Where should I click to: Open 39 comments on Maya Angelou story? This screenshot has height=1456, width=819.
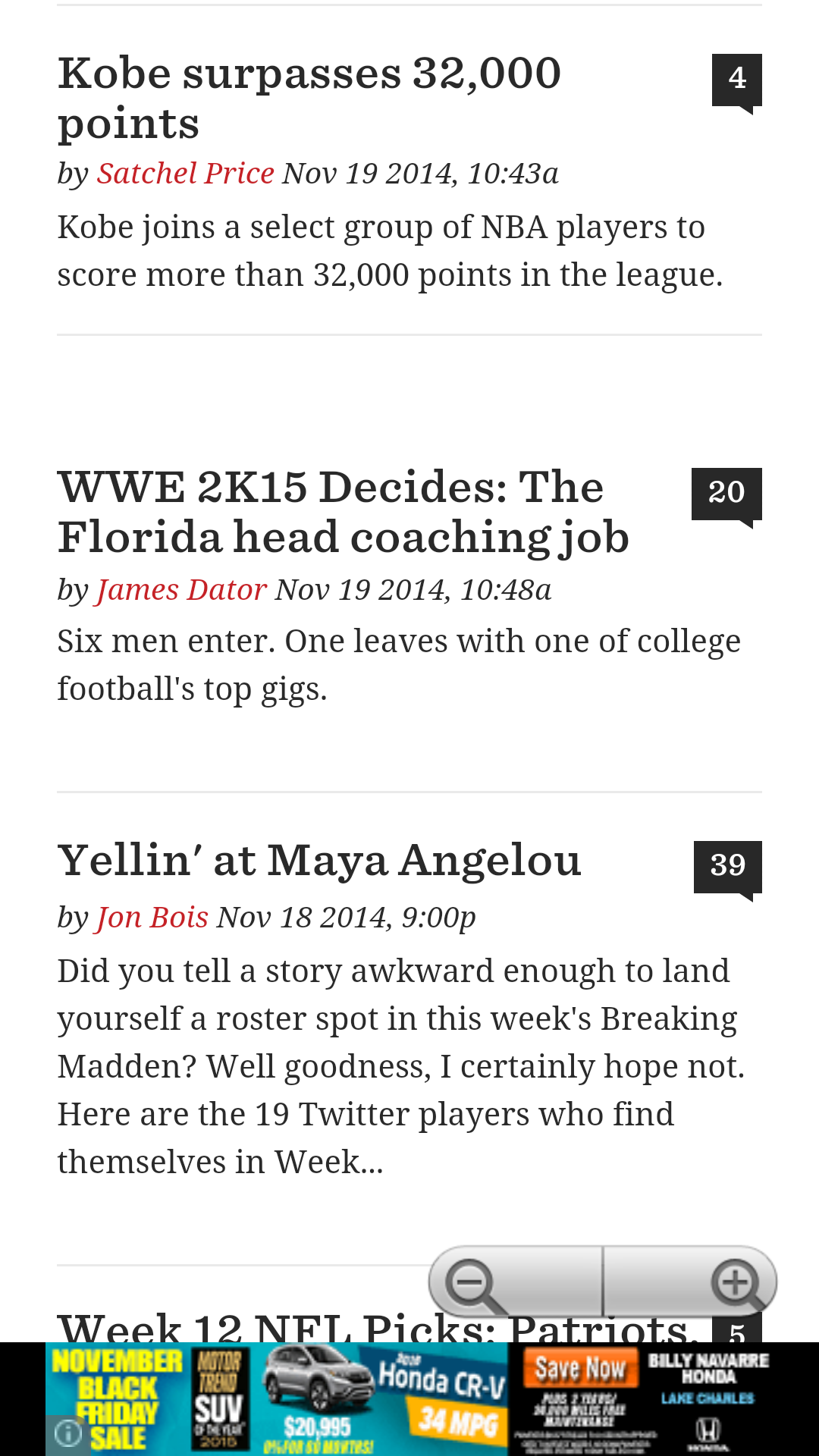[x=726, y=864]
